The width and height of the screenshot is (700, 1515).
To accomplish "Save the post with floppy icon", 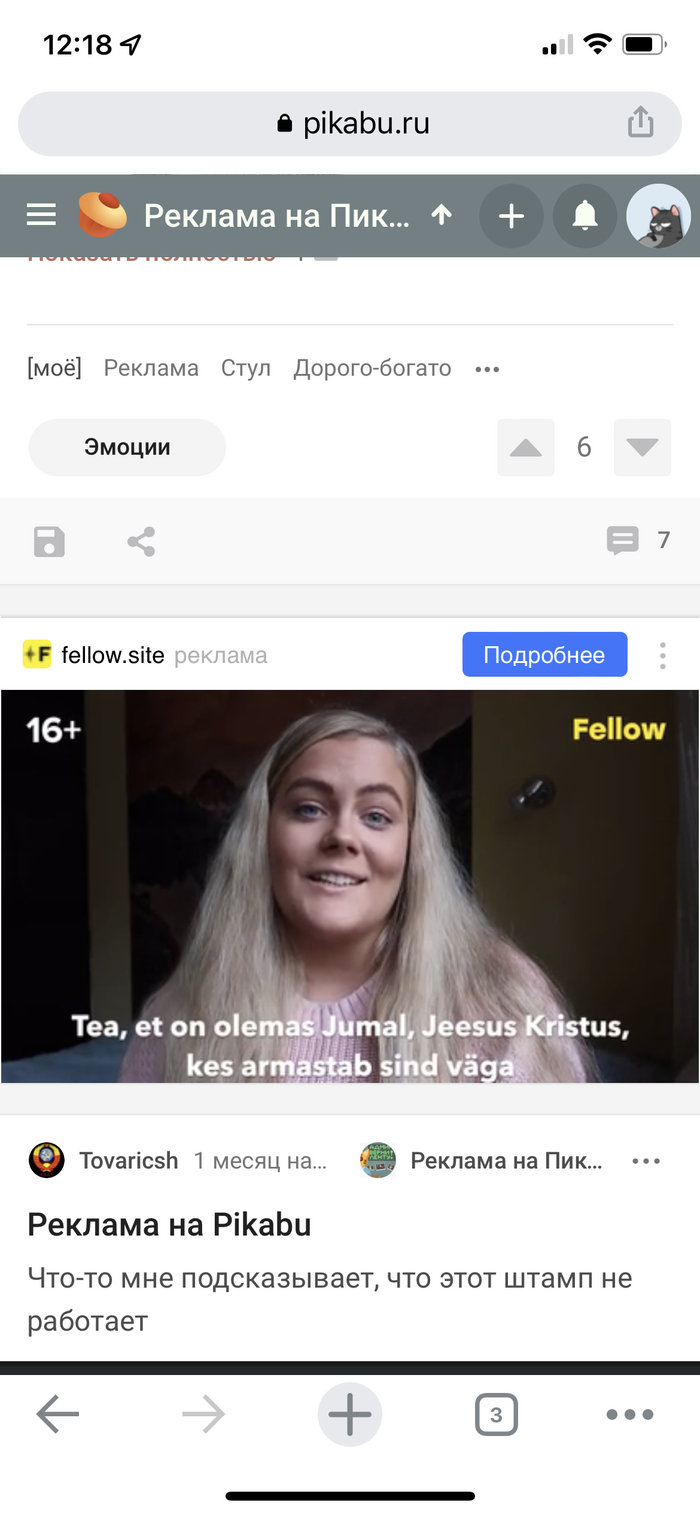I will pyautogui.click(x=49, y=542).
